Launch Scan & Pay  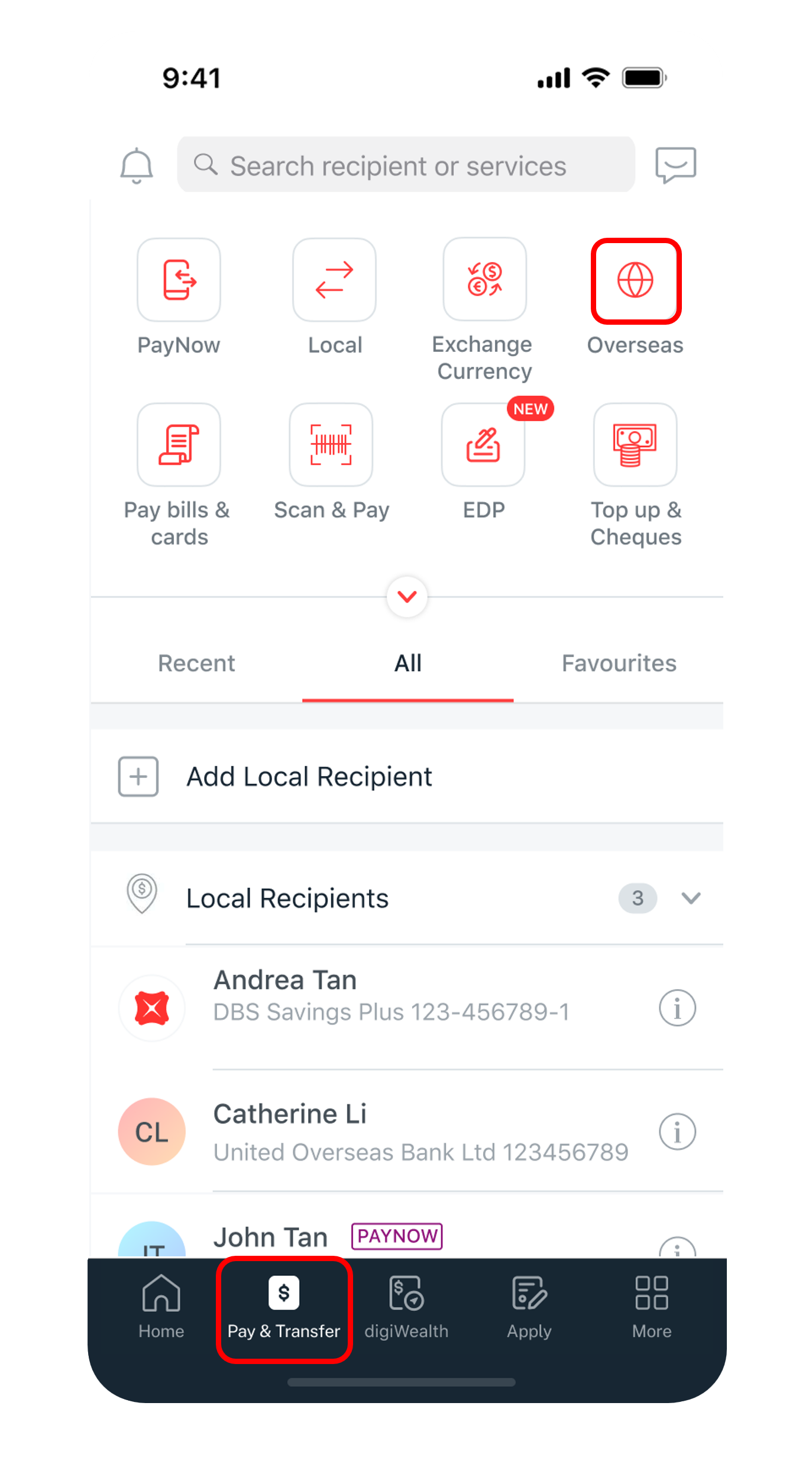331,445
